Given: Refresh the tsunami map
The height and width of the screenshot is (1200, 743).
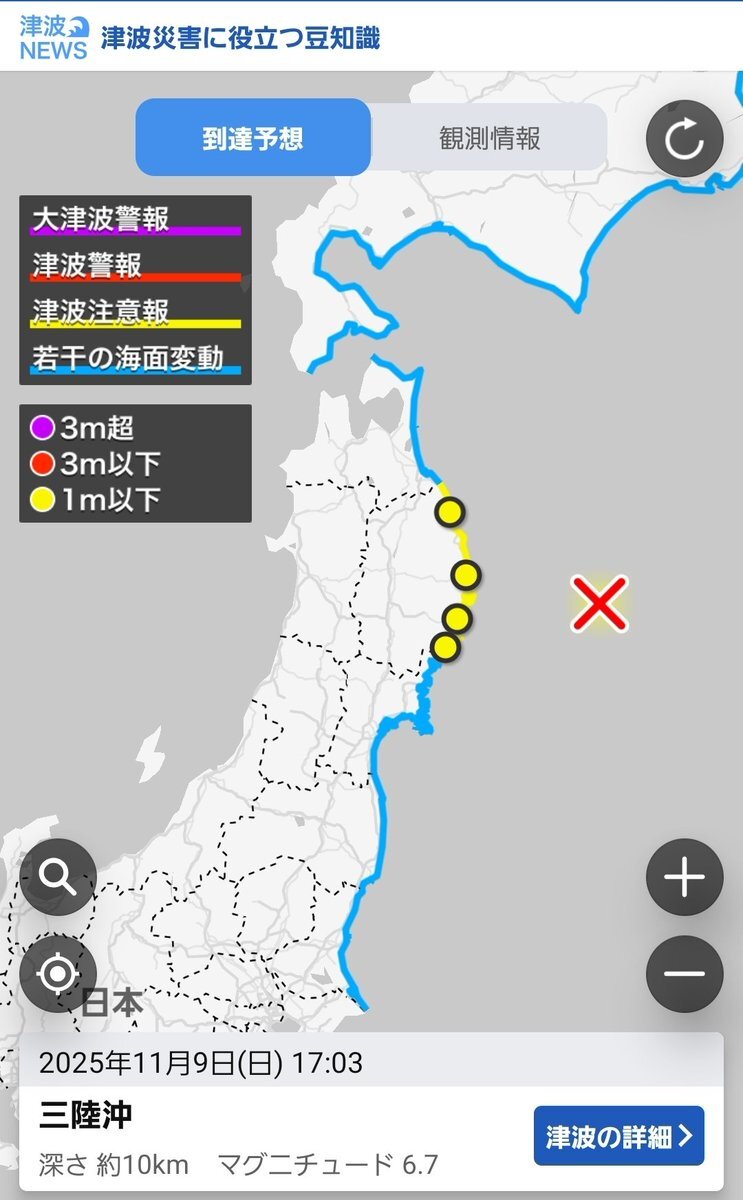Looking at the screenshot, I should pos(684,139).
